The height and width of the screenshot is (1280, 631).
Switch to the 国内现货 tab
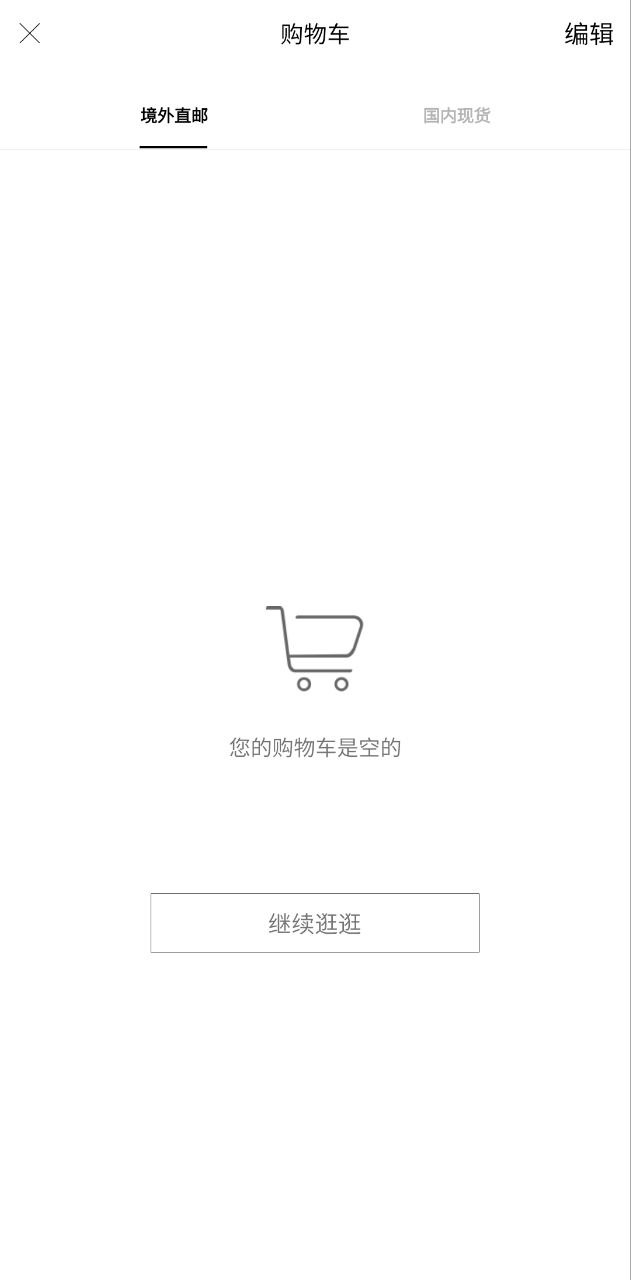(x=457, y=116)
